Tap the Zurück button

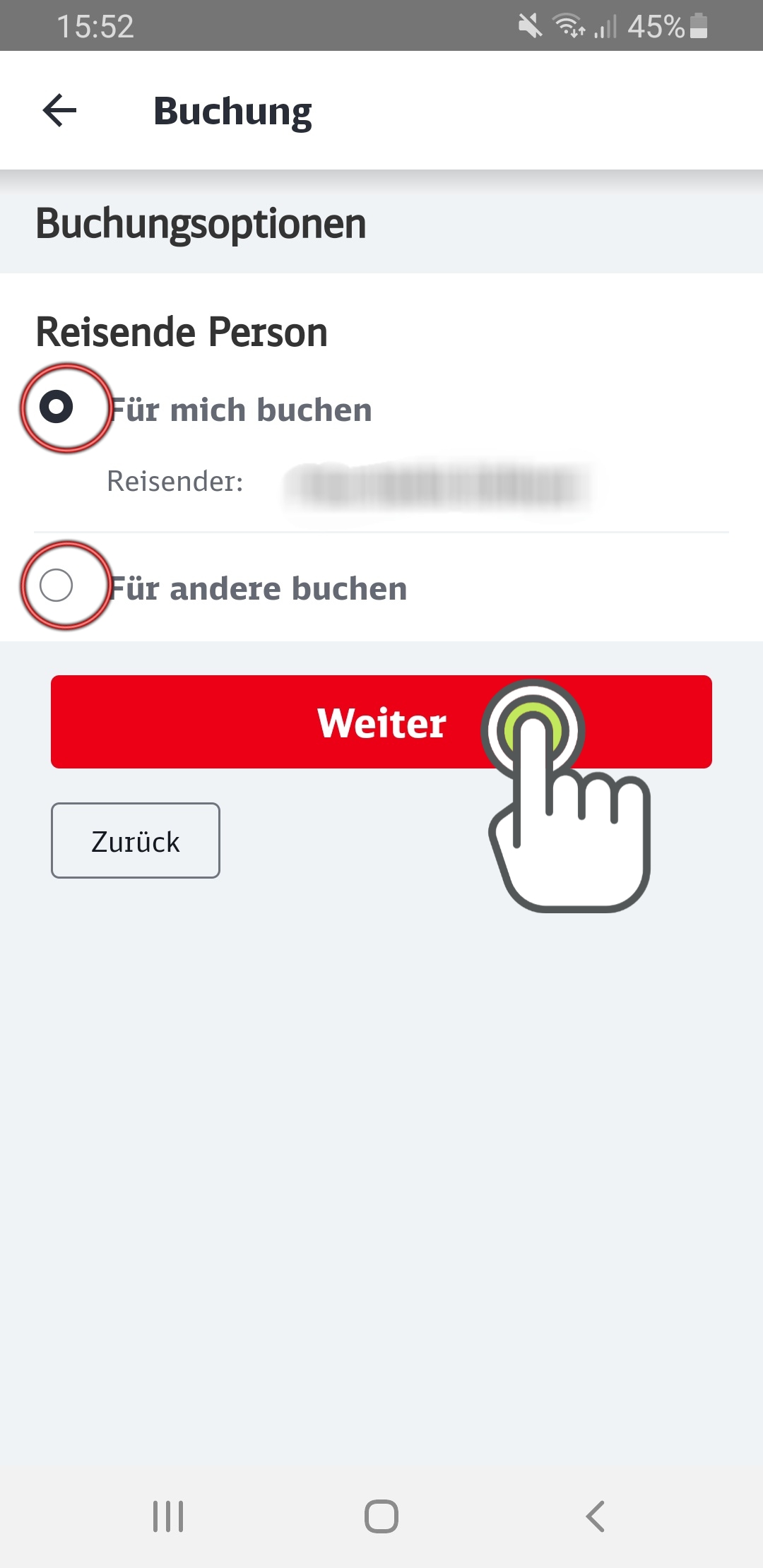(x=136, y=841)
